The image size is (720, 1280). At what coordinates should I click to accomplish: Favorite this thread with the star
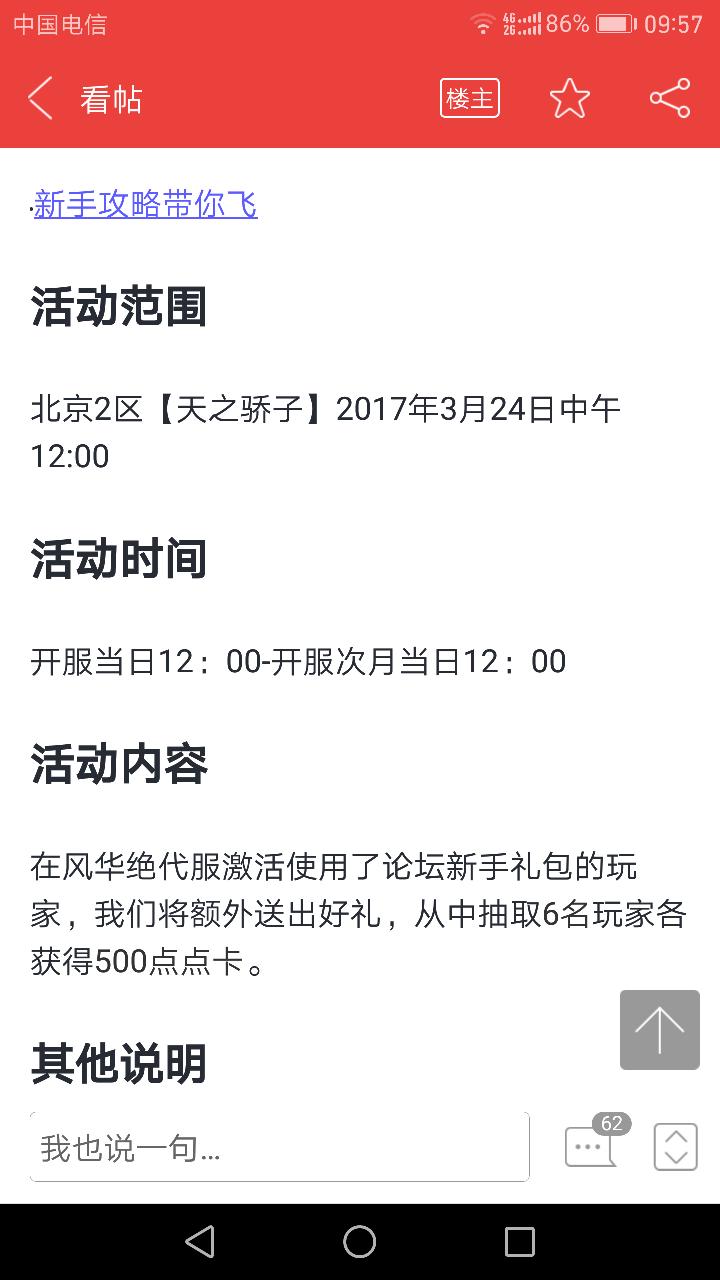569,99
